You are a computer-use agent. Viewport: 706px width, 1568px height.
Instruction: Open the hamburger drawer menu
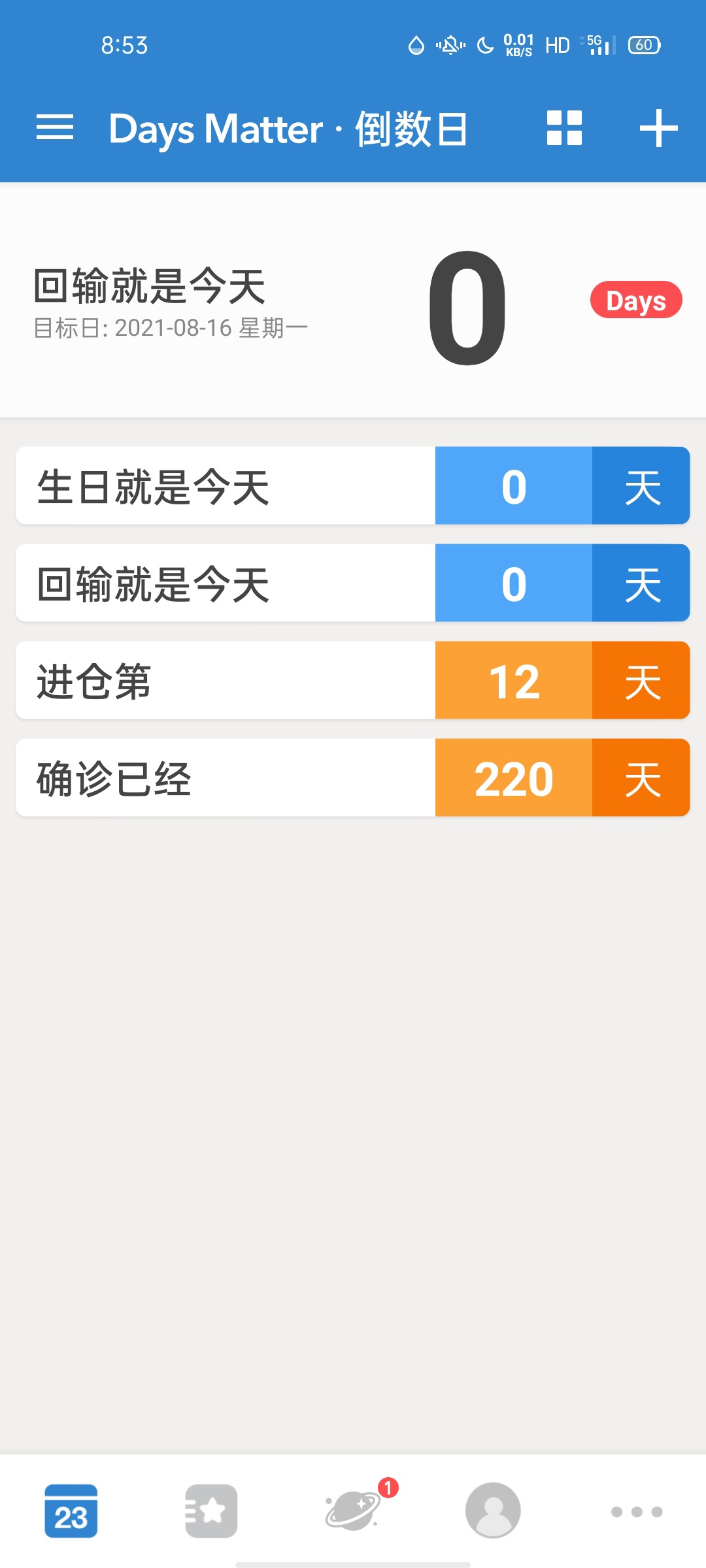pyautogui.click(x=55, y=127)
